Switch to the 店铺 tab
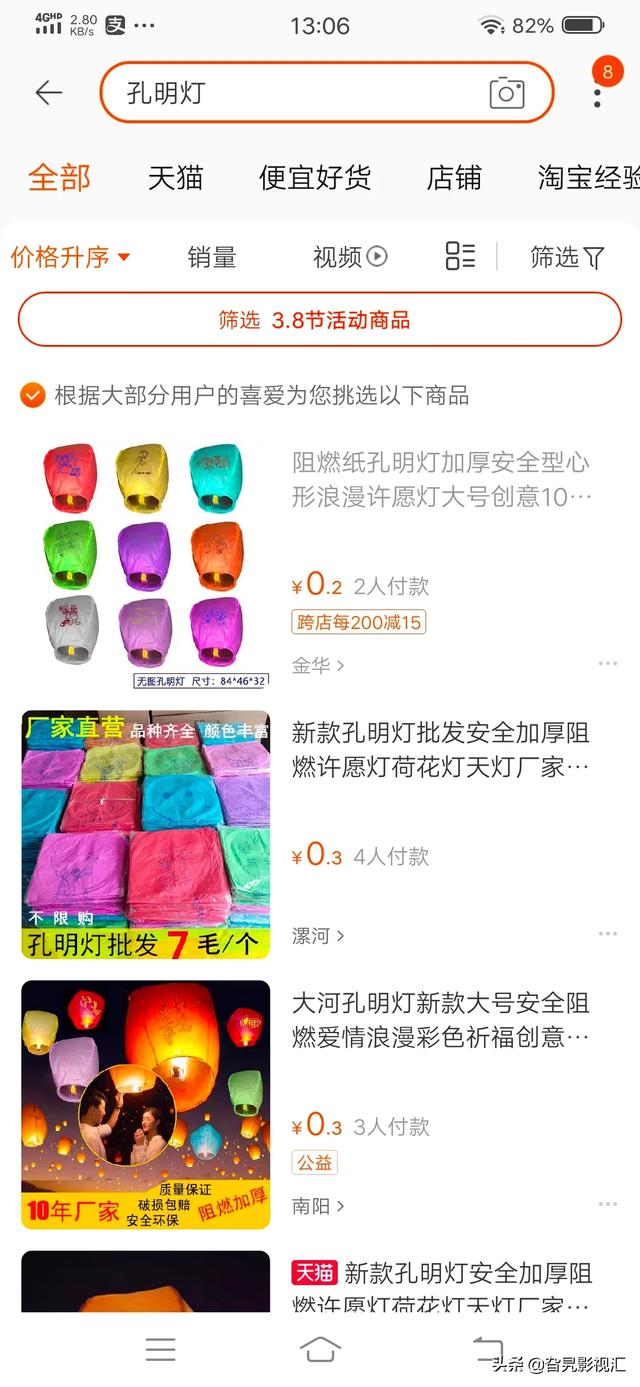 click(454, 178)
